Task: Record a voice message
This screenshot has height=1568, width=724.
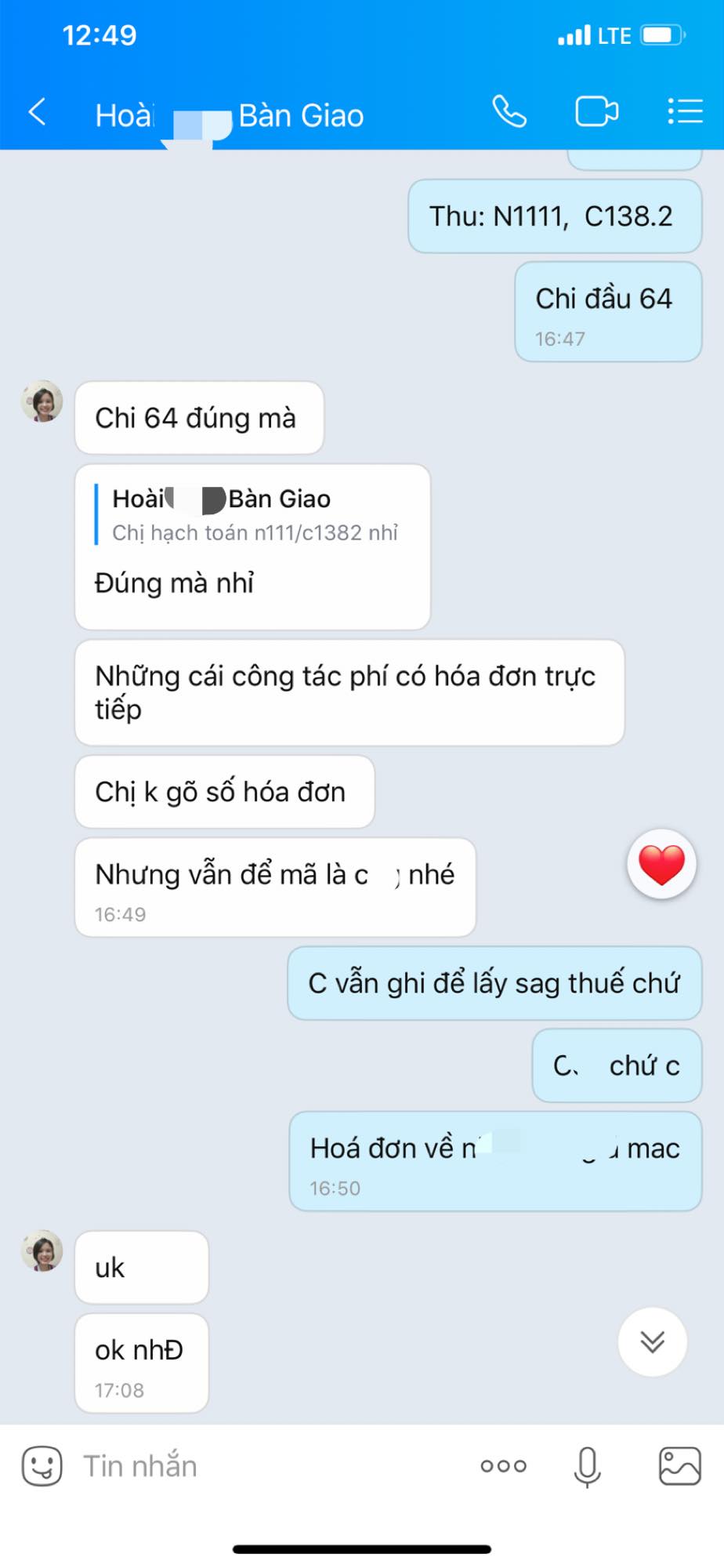Action: (x=587, y=1465)
